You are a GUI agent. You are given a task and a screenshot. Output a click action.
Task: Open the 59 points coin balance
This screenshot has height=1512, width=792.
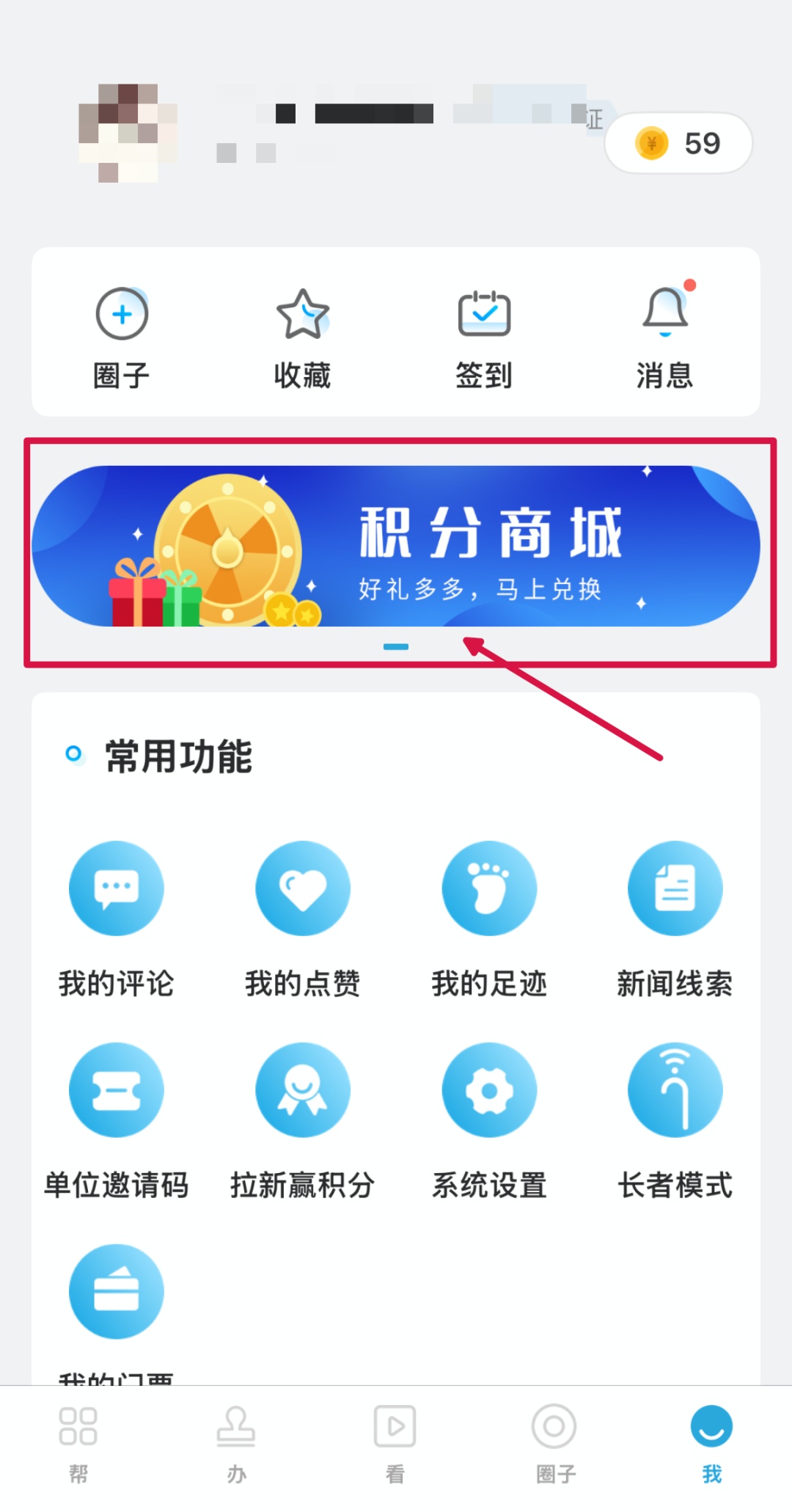click(x=678, y=143)
